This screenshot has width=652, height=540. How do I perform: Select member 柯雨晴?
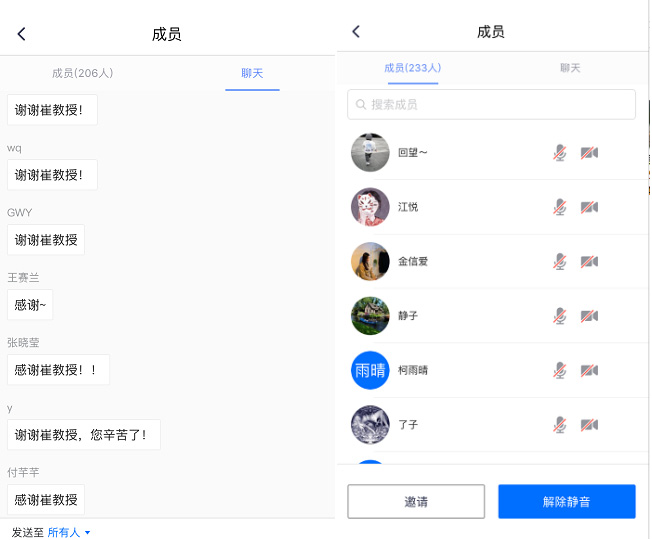pos(413,370)
